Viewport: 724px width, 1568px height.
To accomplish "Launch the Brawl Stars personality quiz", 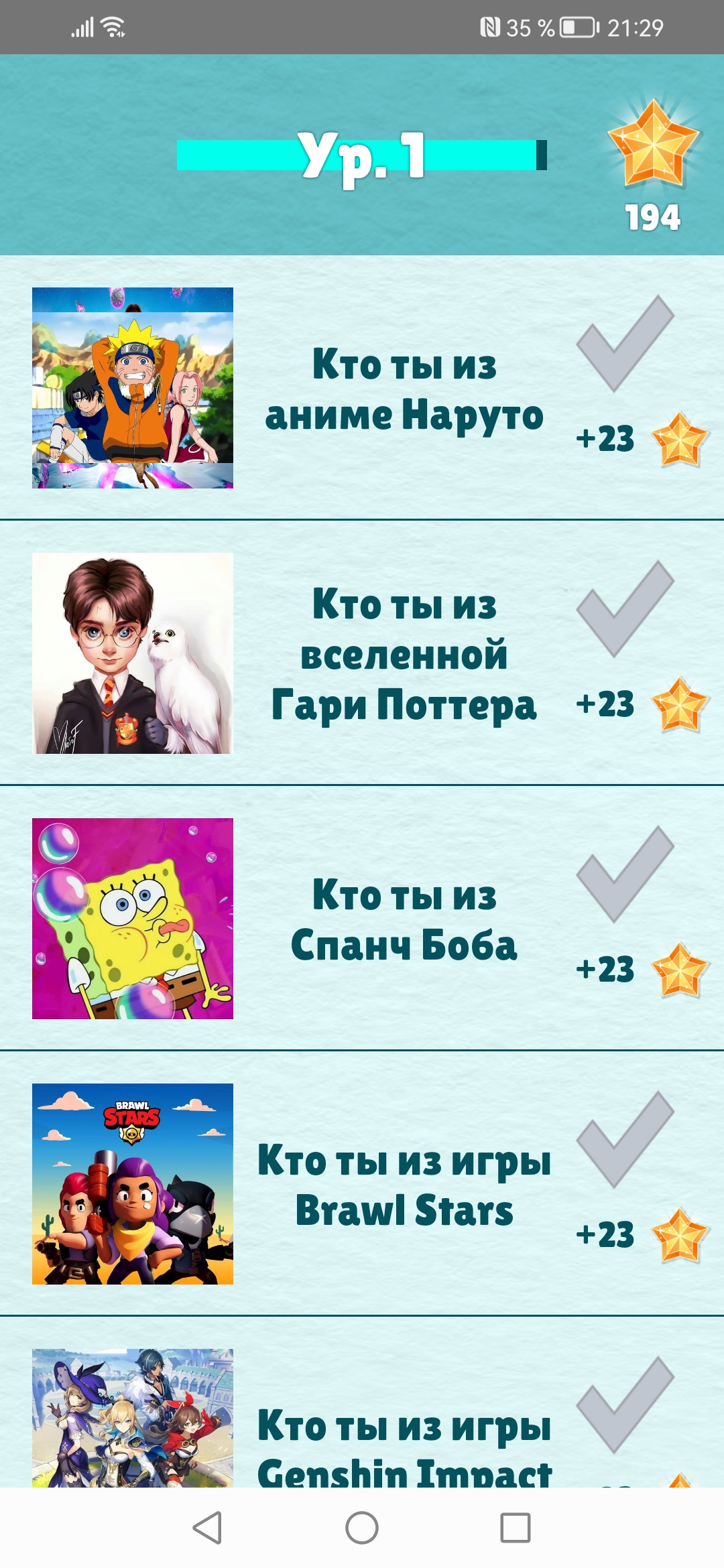I will pyautogui.click(x=362, y=1183).
